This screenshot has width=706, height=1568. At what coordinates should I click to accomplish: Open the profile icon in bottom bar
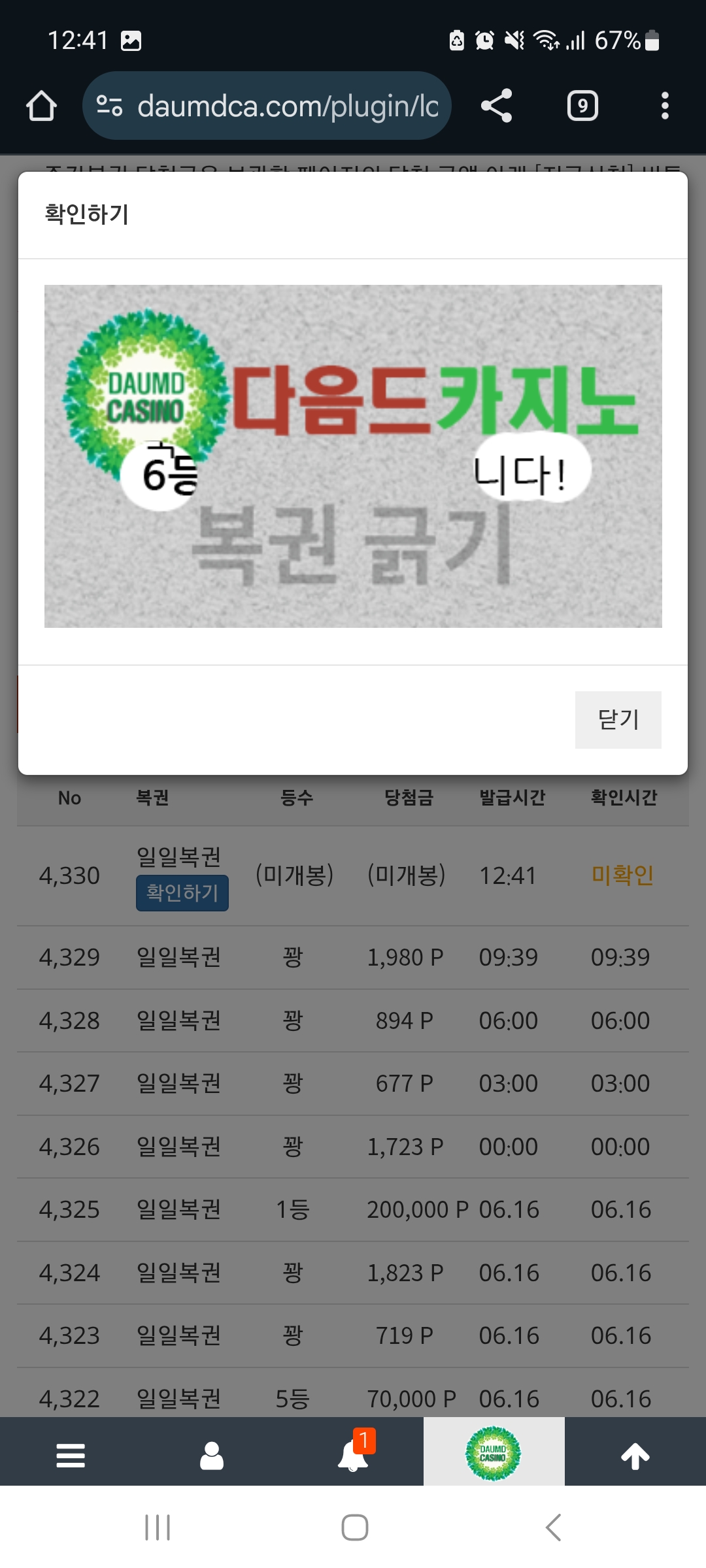point(212,1456)
